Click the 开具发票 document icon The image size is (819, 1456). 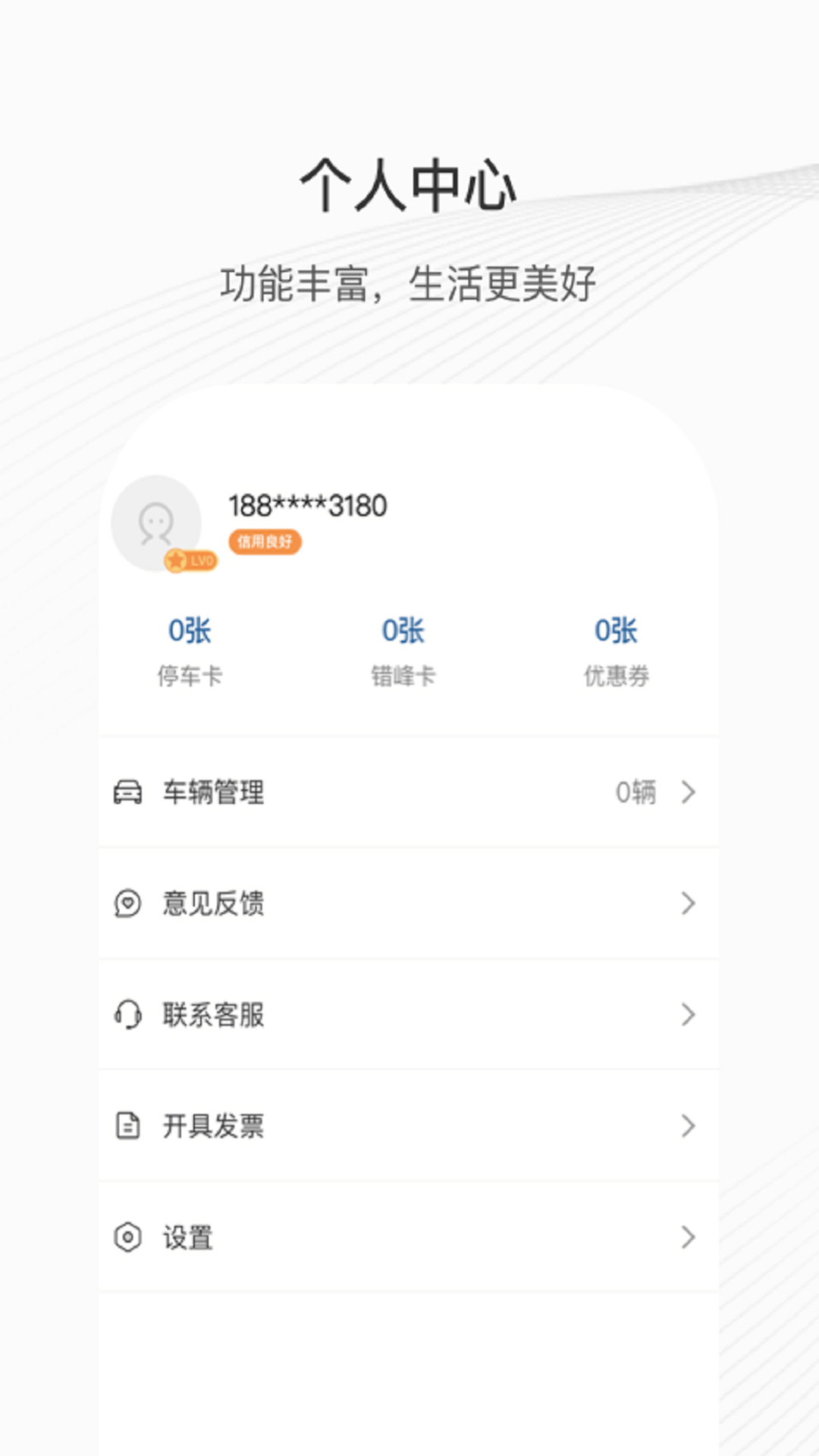[x=130, y=1126]
